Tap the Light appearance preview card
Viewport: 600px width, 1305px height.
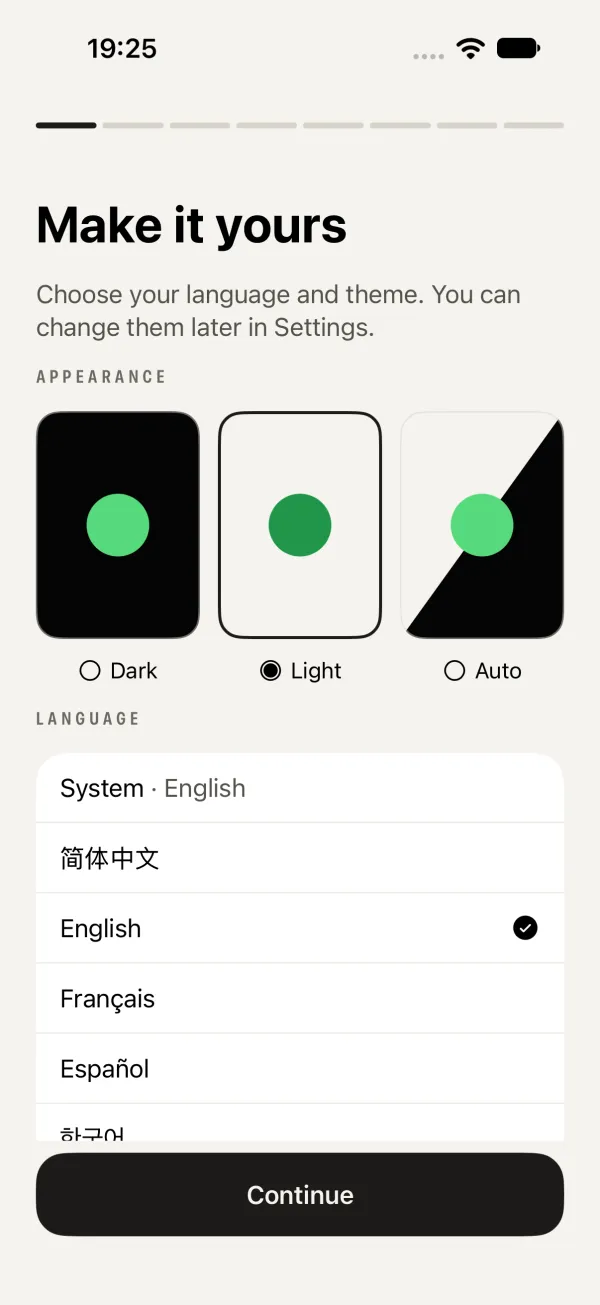point(300,525)
